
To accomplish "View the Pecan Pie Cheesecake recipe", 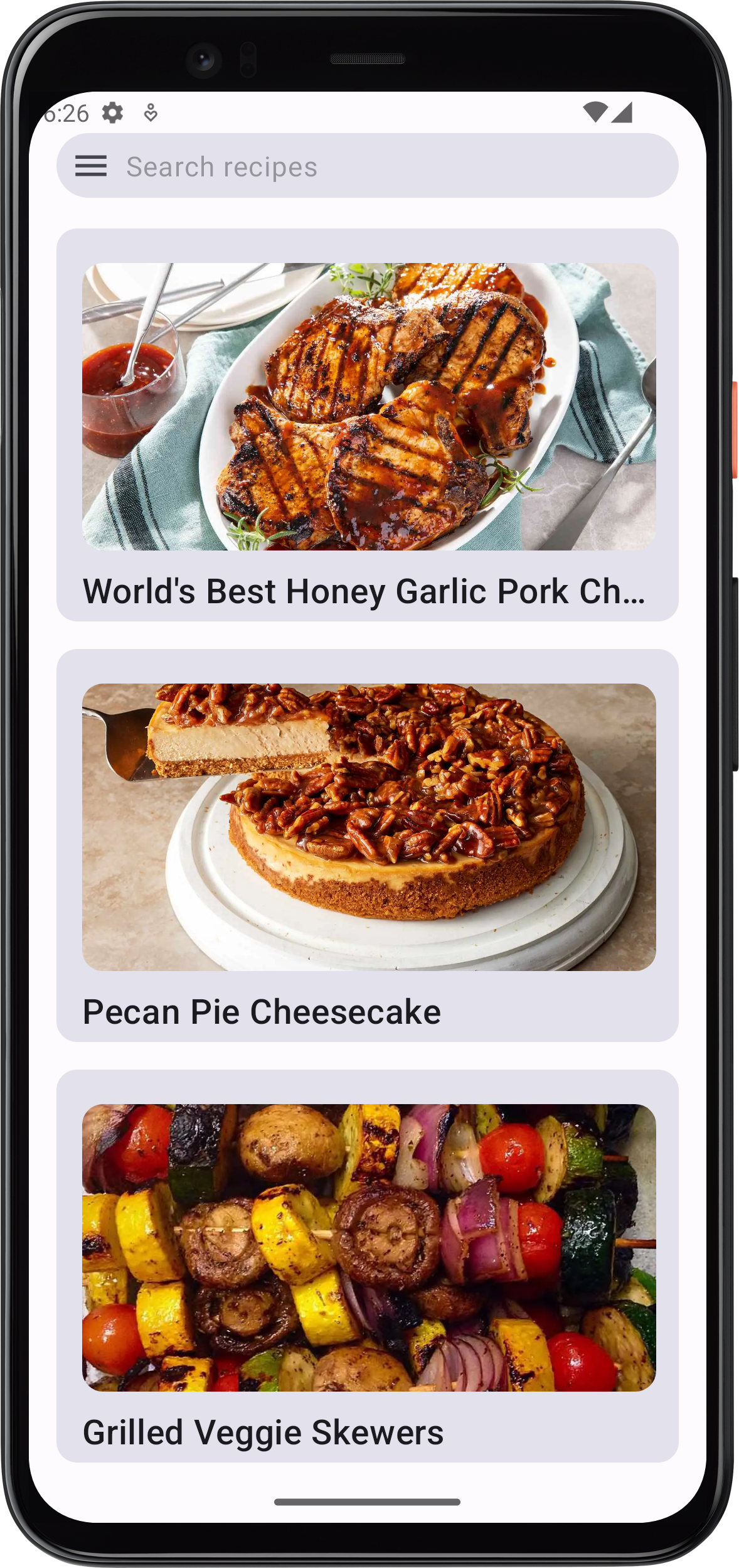I will 368,845.
